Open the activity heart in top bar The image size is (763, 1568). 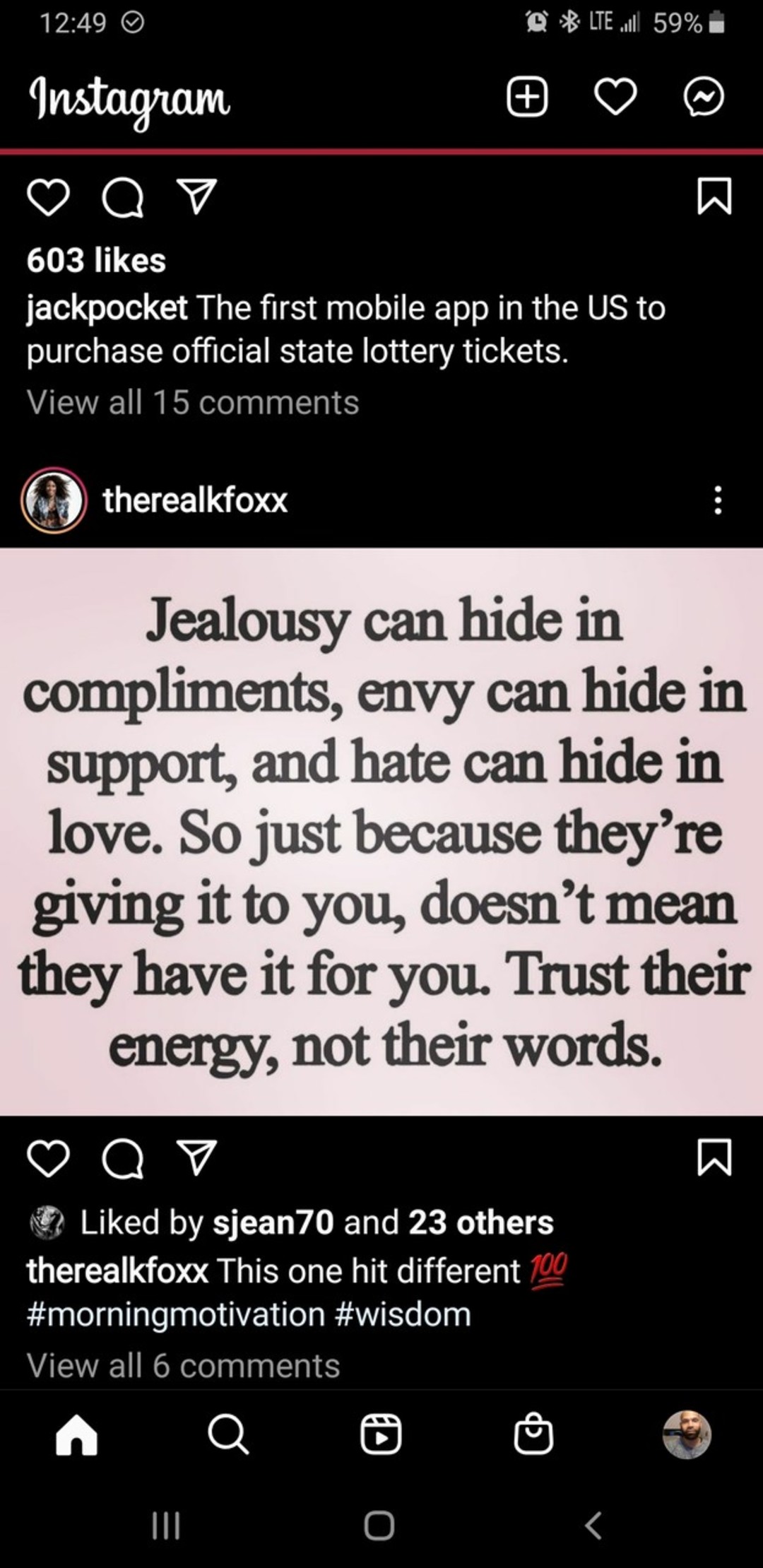(x=615, y=97)
